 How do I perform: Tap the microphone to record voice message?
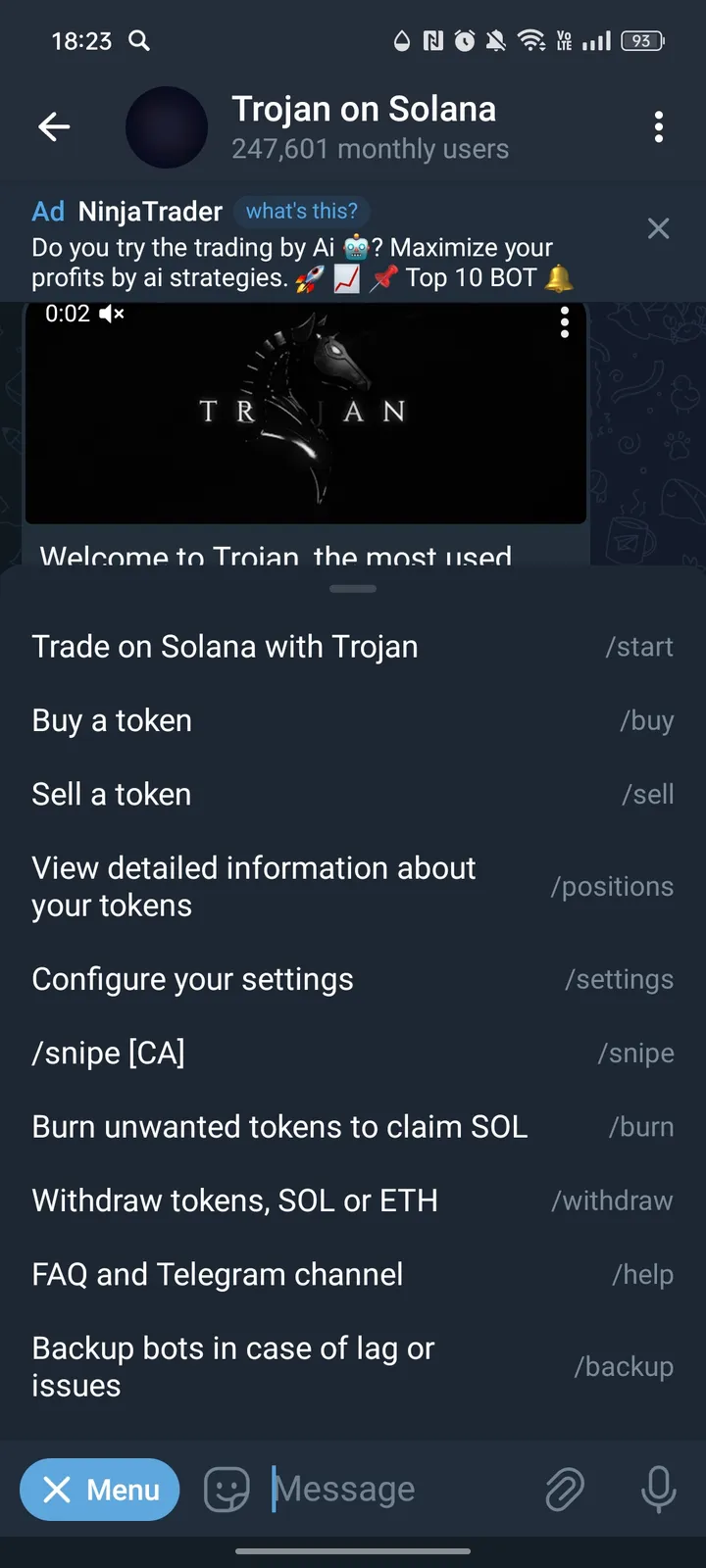(657, 1489)
